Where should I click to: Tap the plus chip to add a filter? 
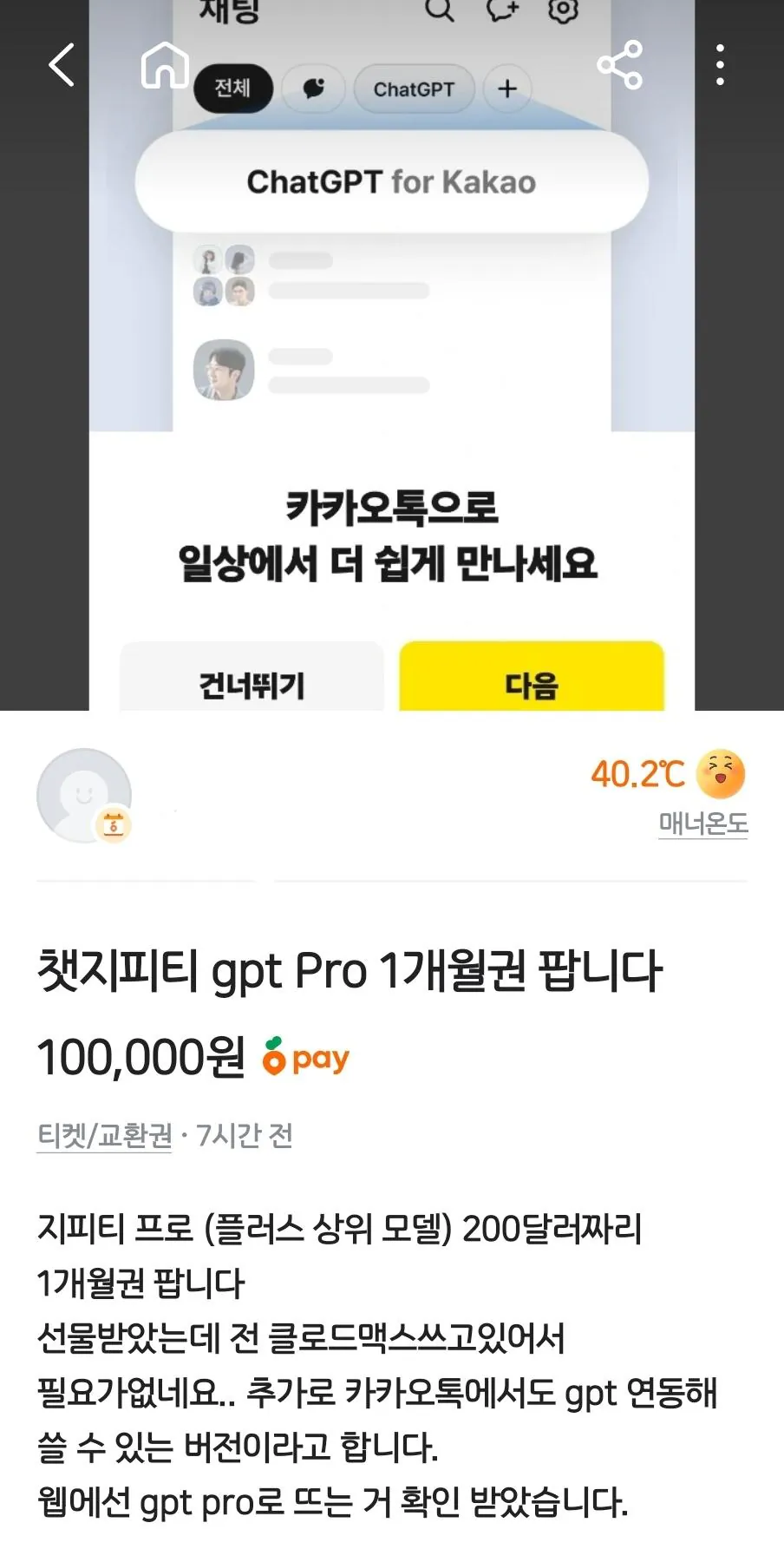(506, 89)
